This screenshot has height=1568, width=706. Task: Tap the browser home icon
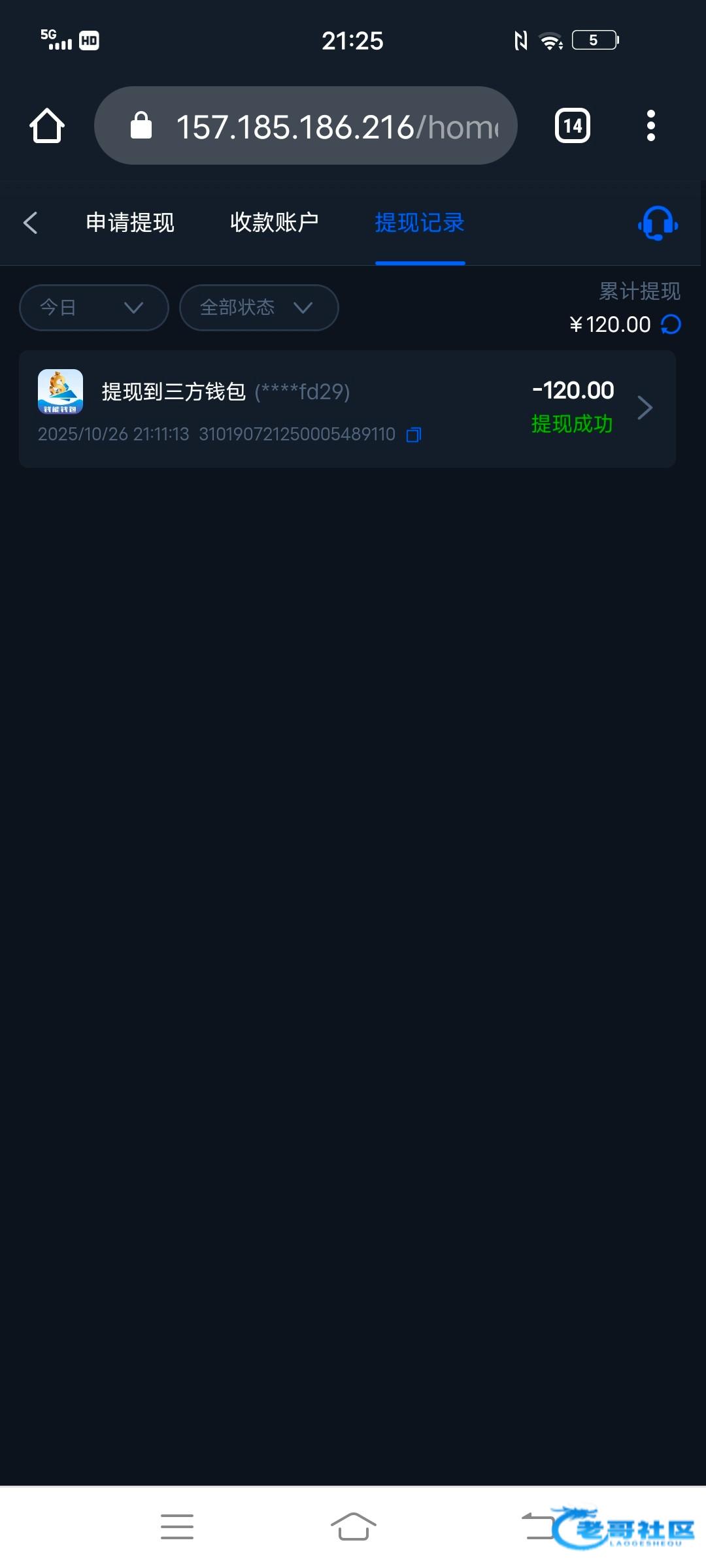[47, 125]
